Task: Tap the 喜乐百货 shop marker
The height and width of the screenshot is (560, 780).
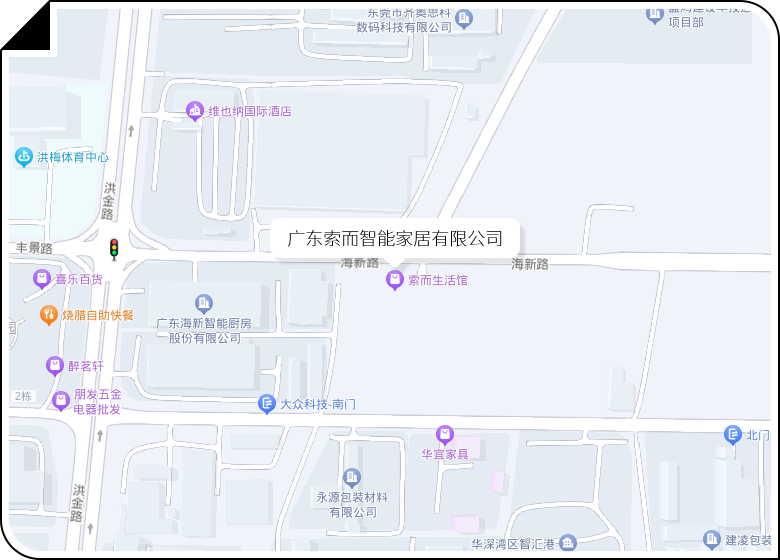Action: (42, 279)
